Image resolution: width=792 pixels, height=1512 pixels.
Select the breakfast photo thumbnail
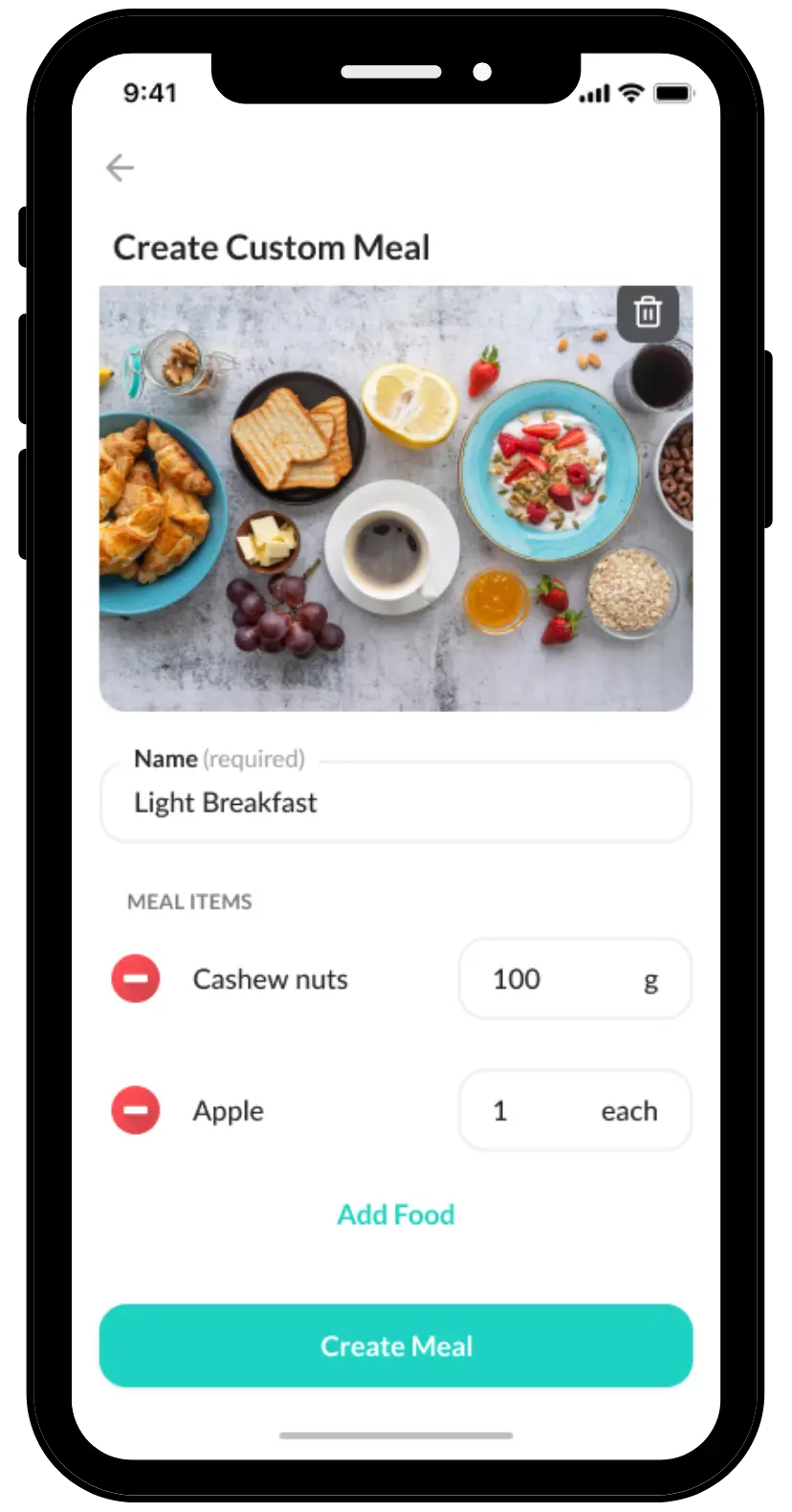tap(396, 496)
